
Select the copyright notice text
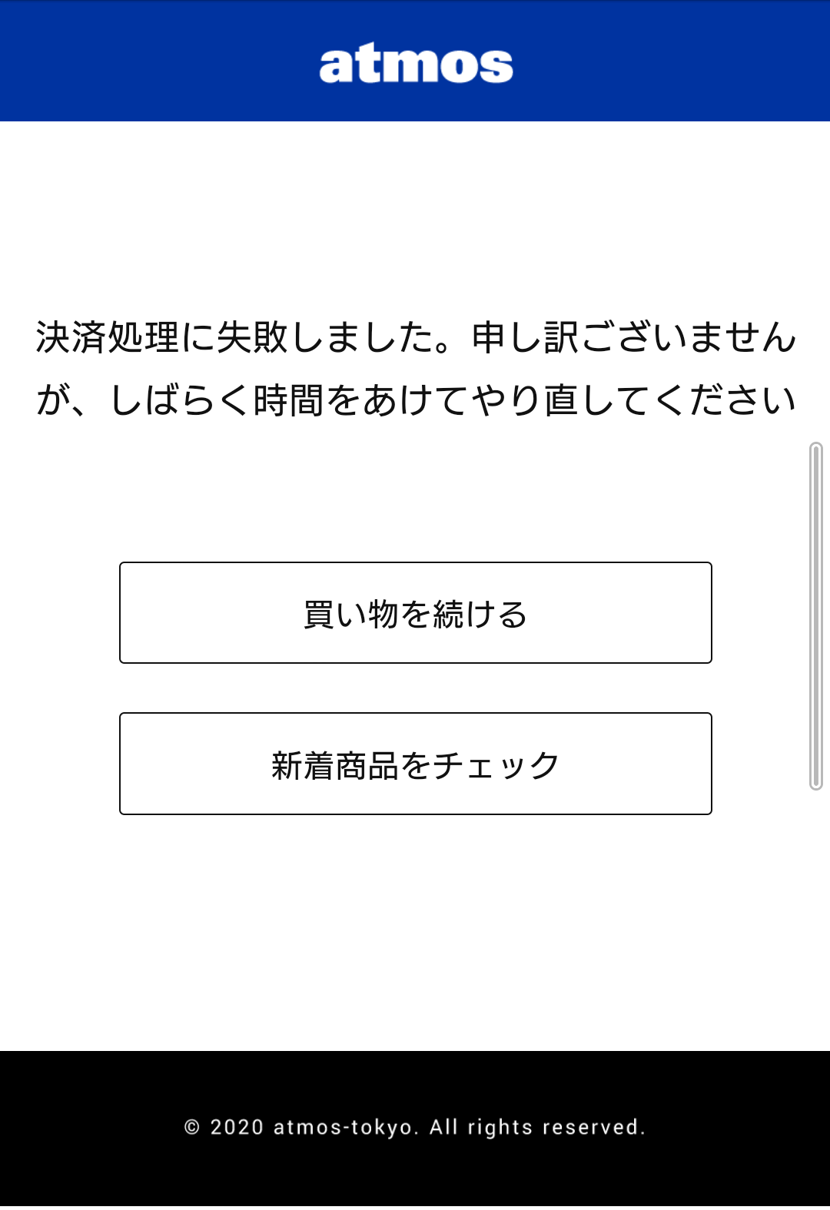click(415, 1126)
